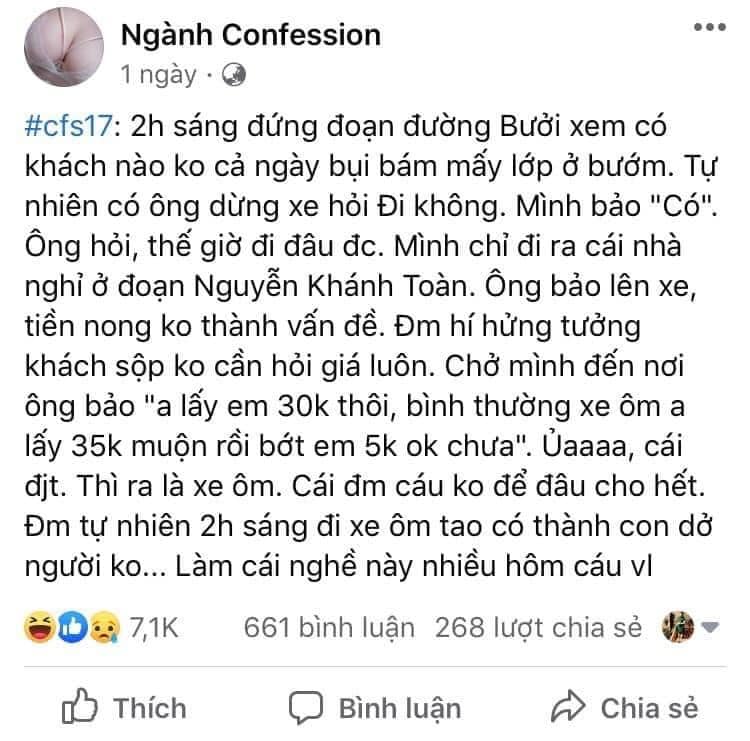750x741 pixels.
Task: Share the post via Chia sẻ
Action: [628, 708]
